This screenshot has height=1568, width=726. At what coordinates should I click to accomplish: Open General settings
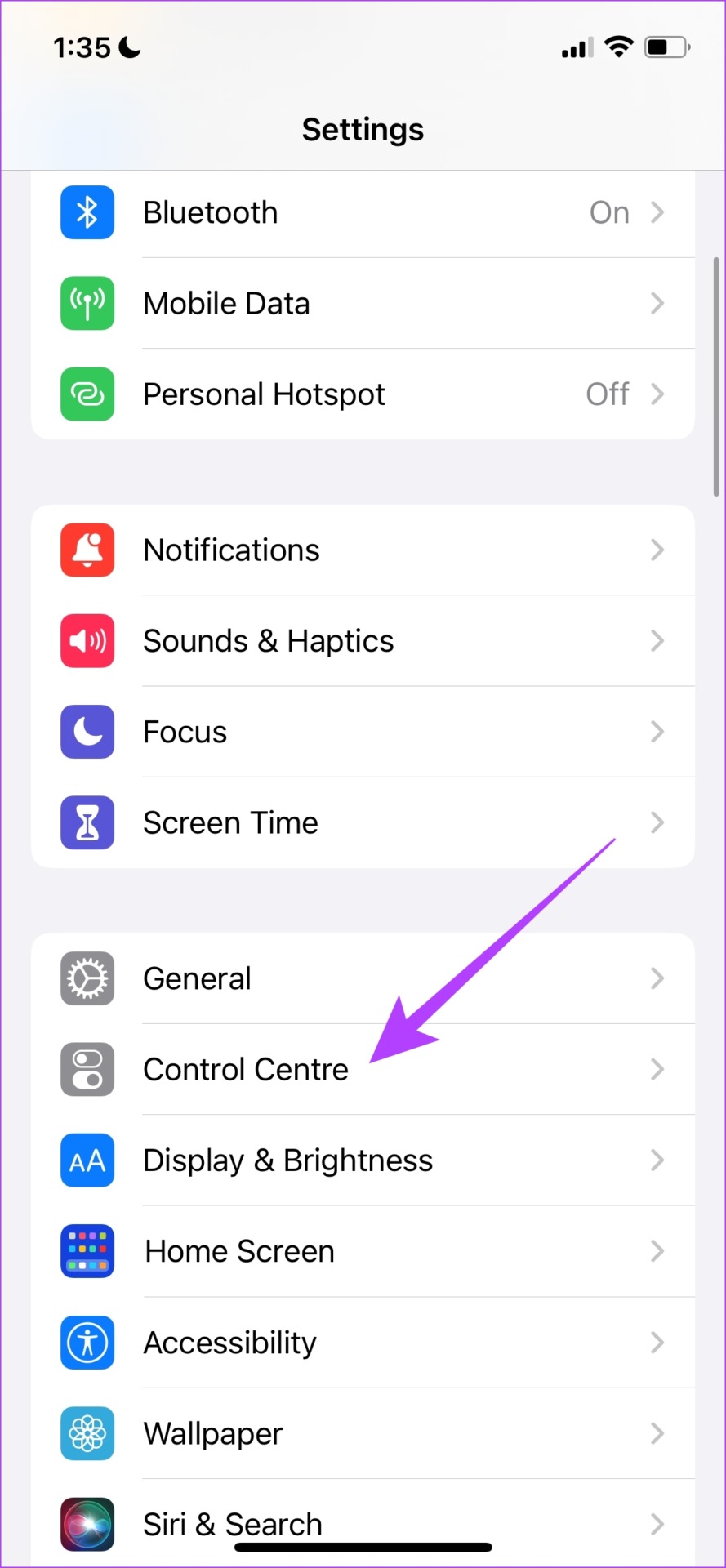(363, 978)
